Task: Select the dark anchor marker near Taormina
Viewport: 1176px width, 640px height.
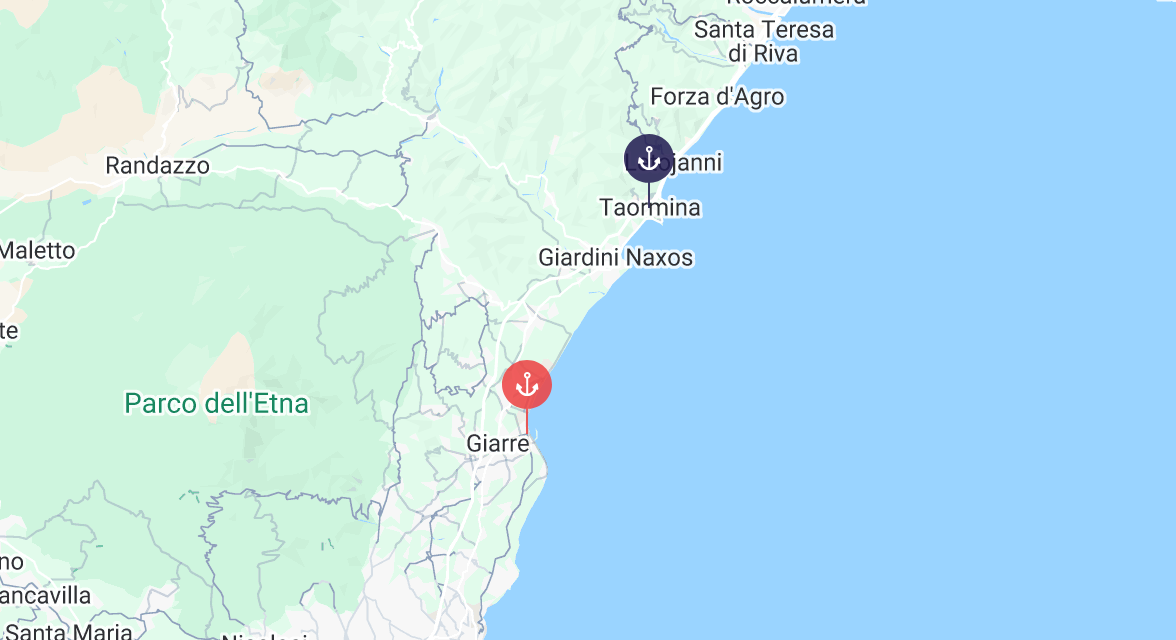Action: 649,159
